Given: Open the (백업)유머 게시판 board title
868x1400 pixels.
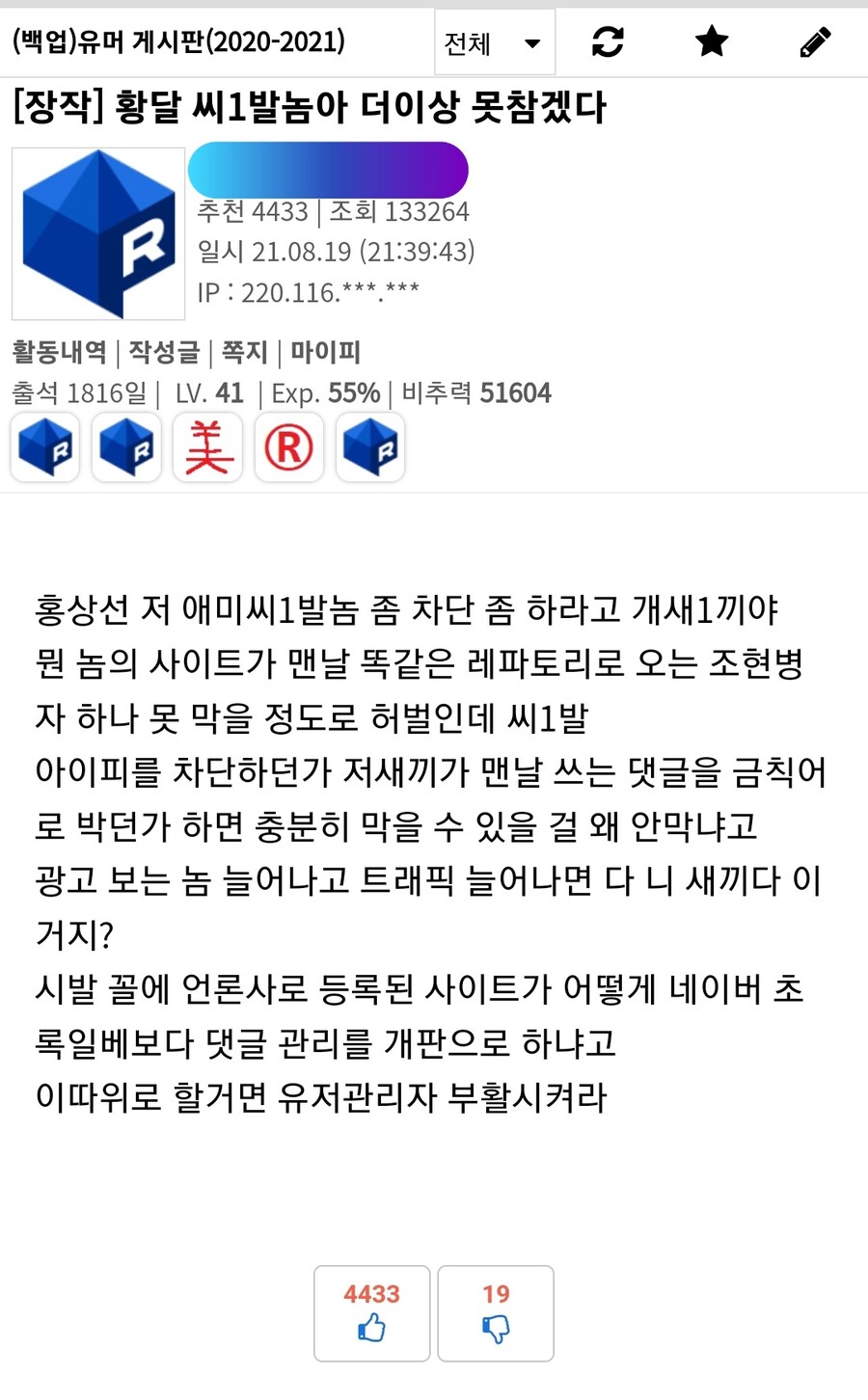Looking at the screenshot, I should [179, 41].
